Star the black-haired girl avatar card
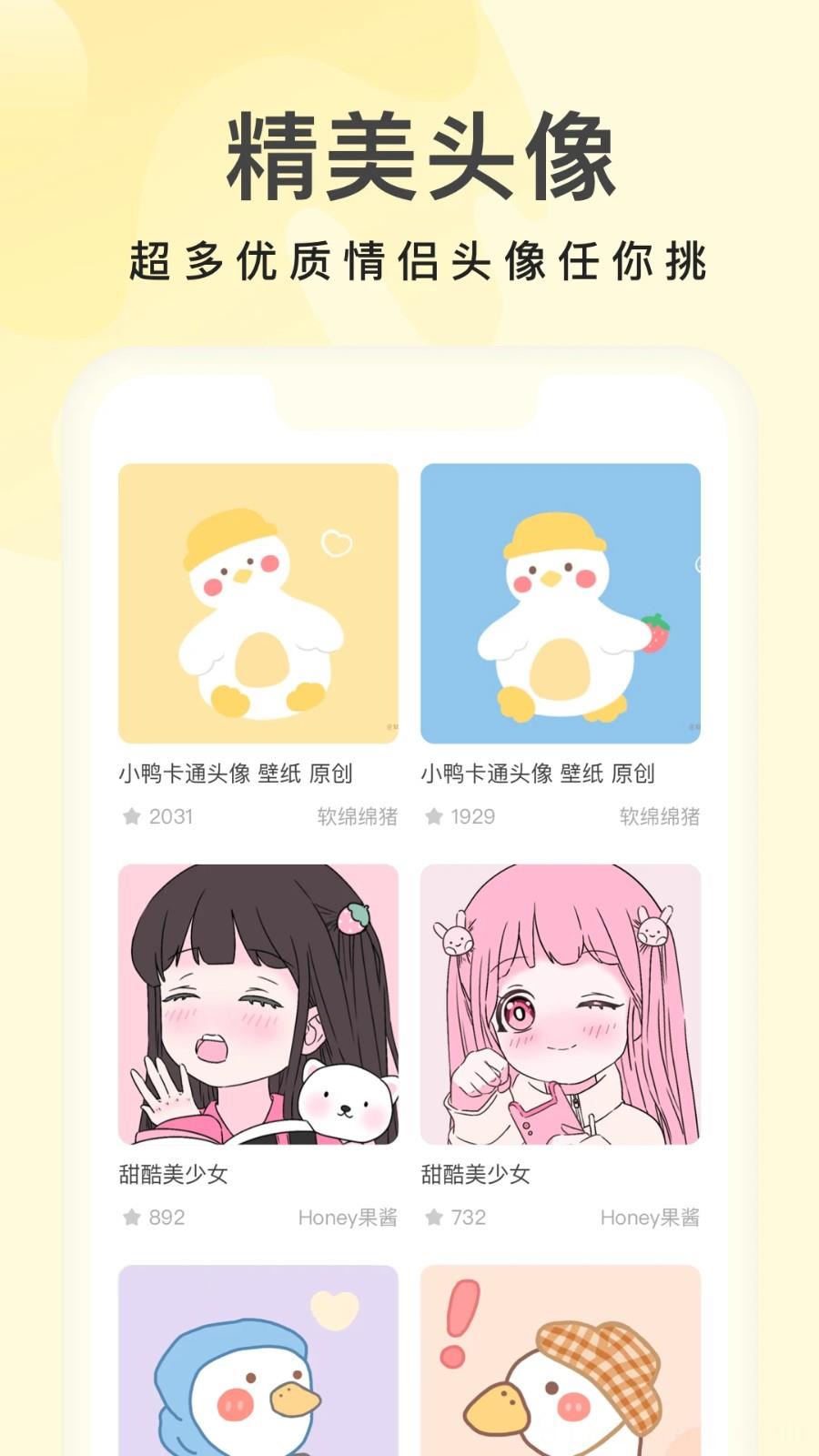 (x=131, y=1215)
